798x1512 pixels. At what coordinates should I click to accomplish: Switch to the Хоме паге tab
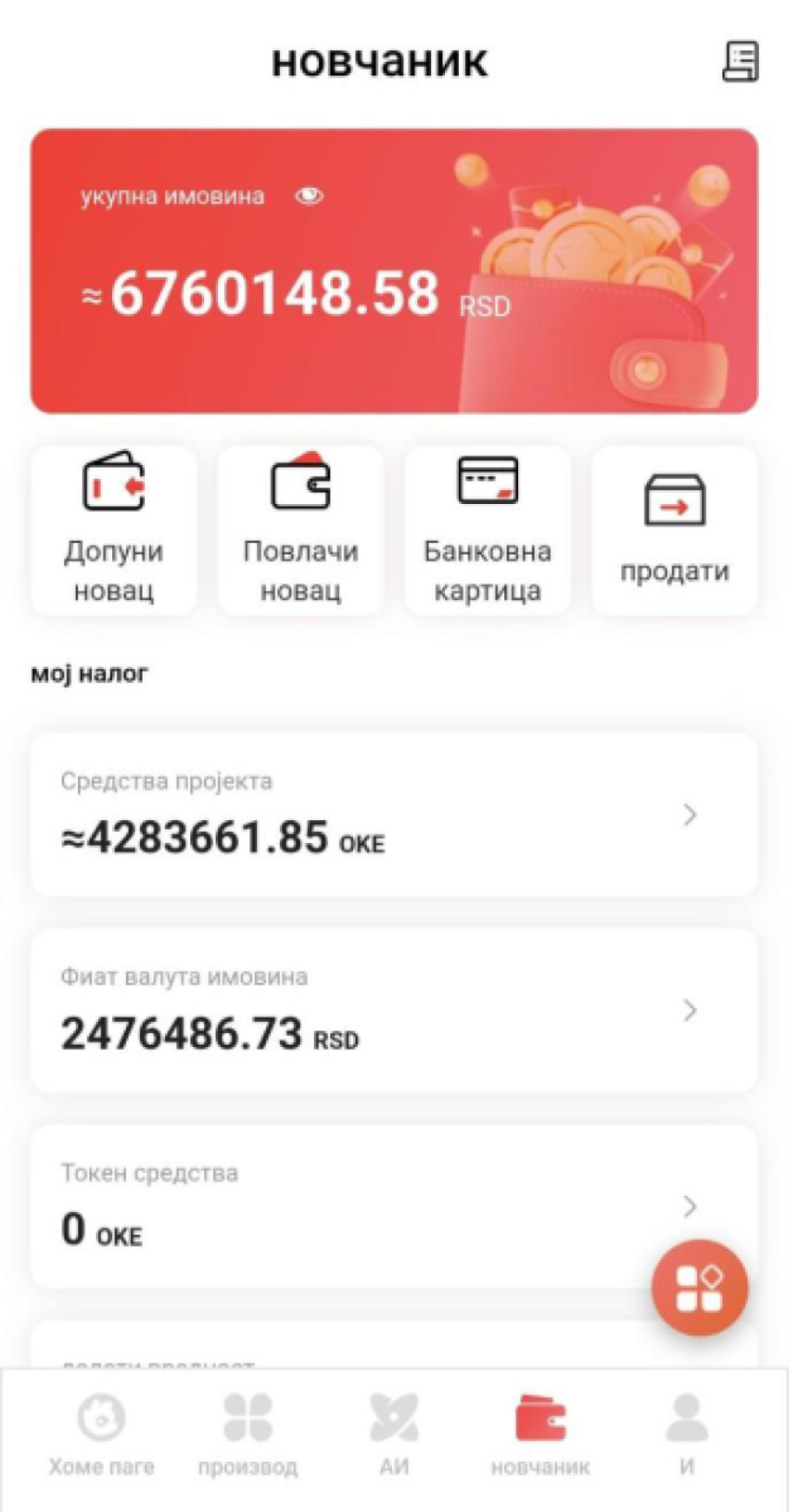(x=101, y=1435)
